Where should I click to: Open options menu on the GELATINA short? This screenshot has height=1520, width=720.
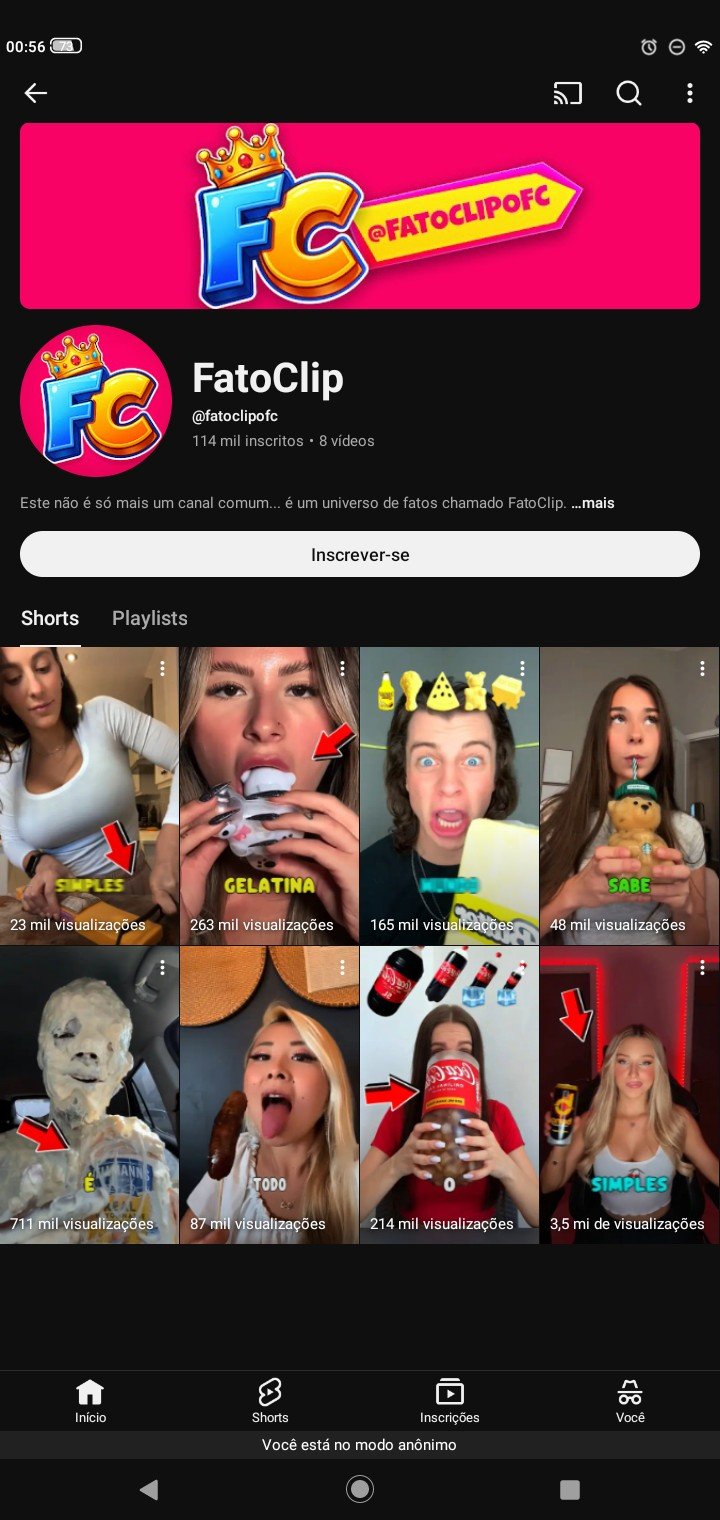pyautogui.click(x=342, y=668)
